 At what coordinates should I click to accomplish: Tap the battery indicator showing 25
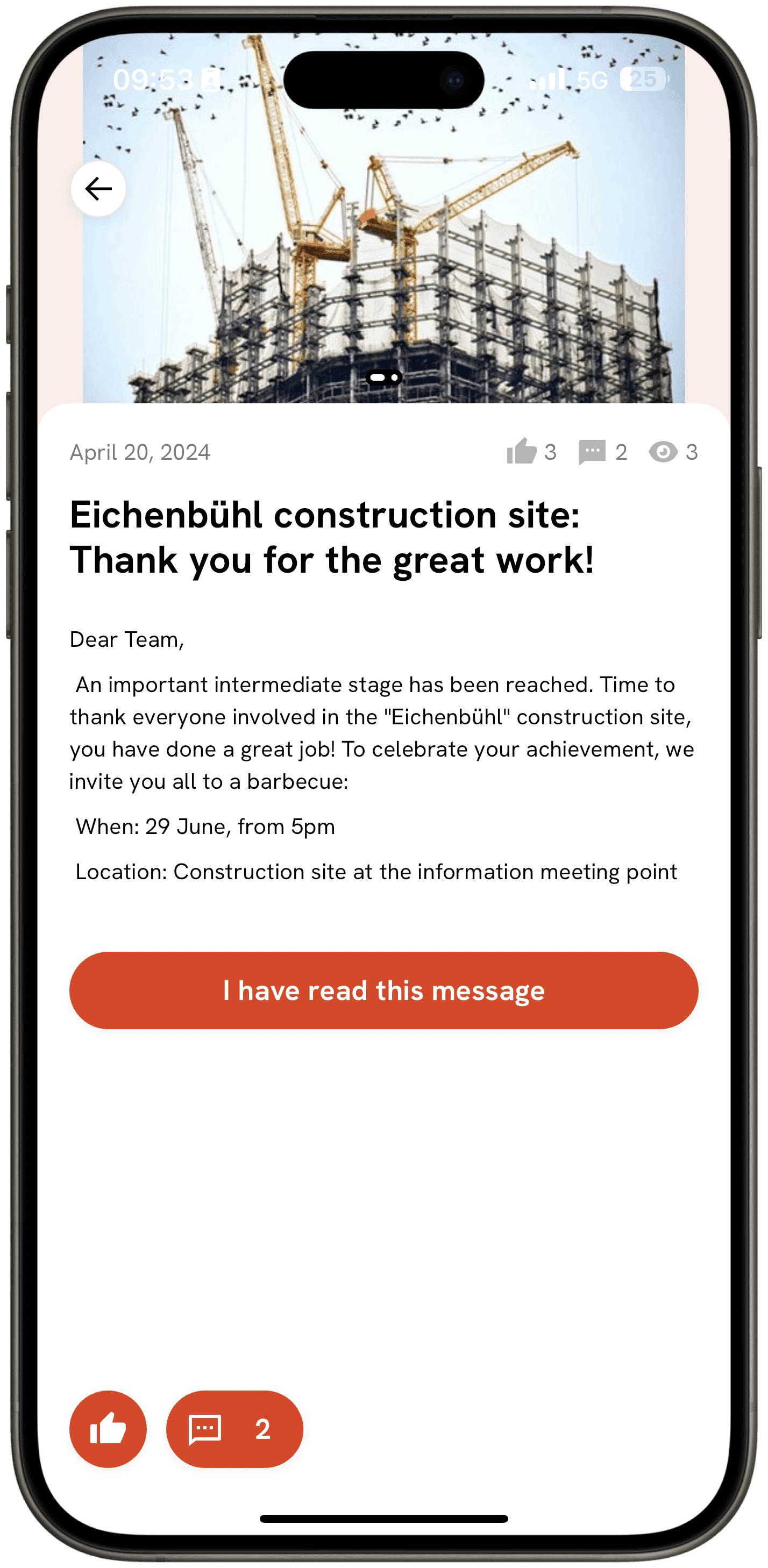click(644, 79)
